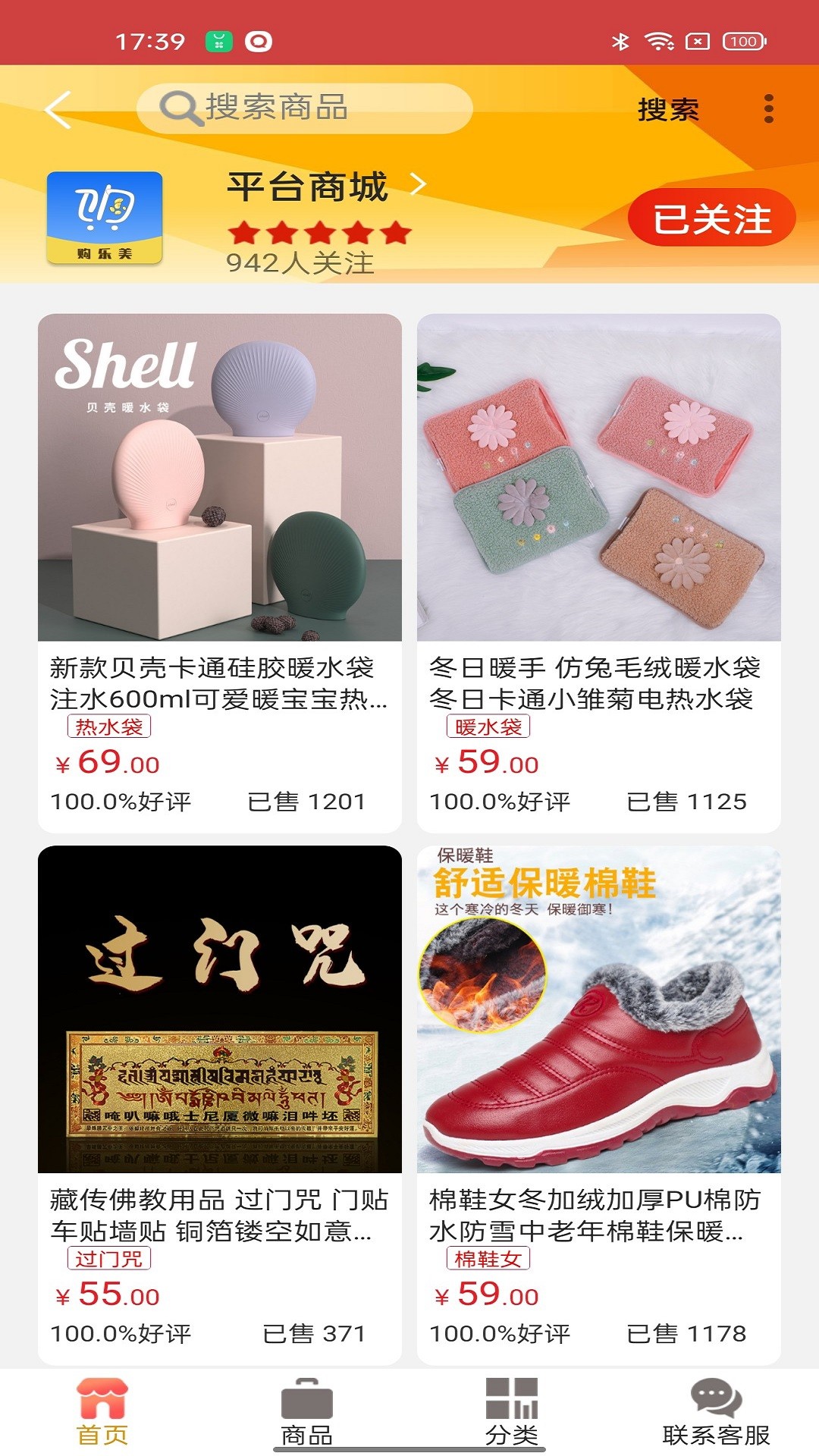819x1456 pixels.
Task: Expand 平台商城 with the right chevron
Action: pos(418,183)
